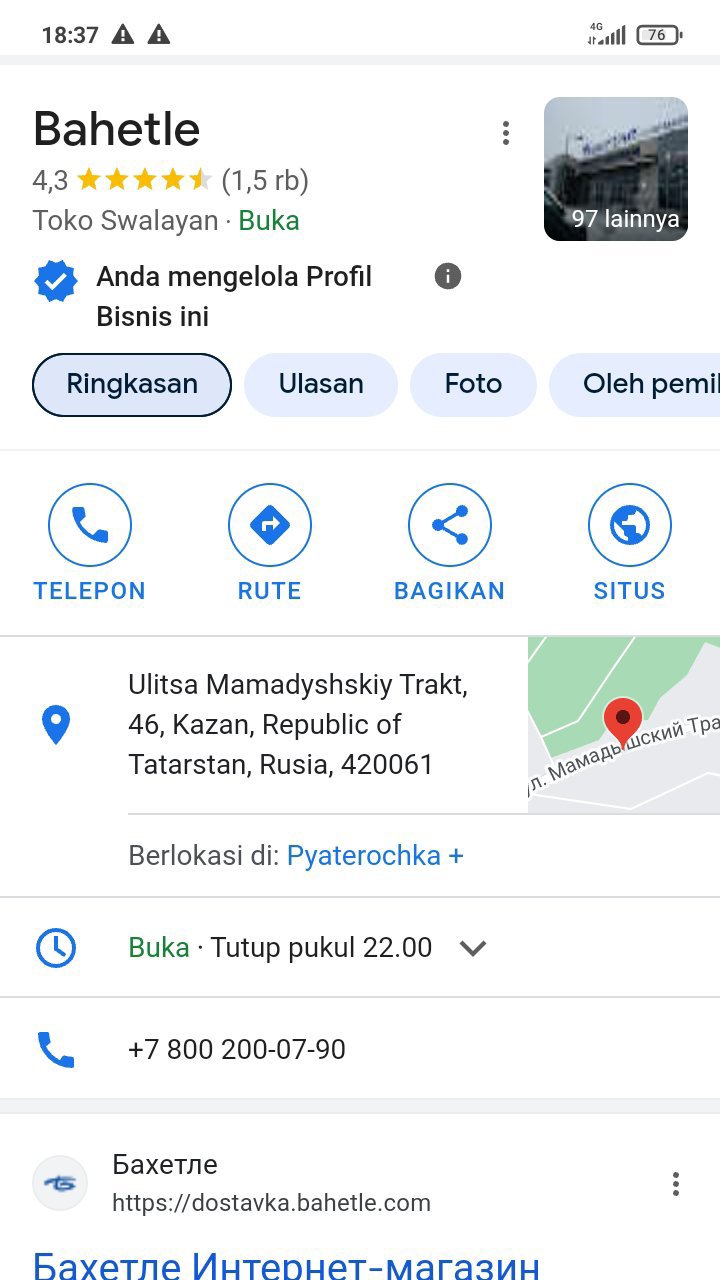720x1280 pixels.
Task: Open the map preview with red pin
Action: 623,725
